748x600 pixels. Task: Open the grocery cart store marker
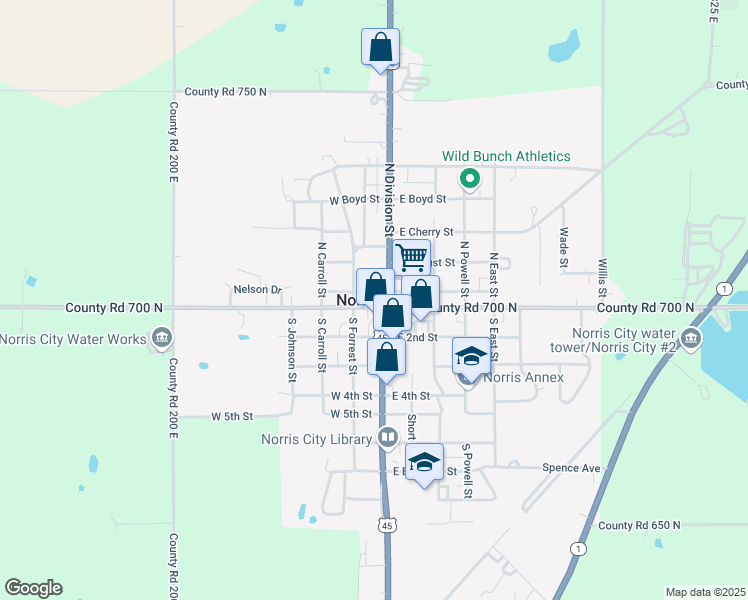pos(411,258)
